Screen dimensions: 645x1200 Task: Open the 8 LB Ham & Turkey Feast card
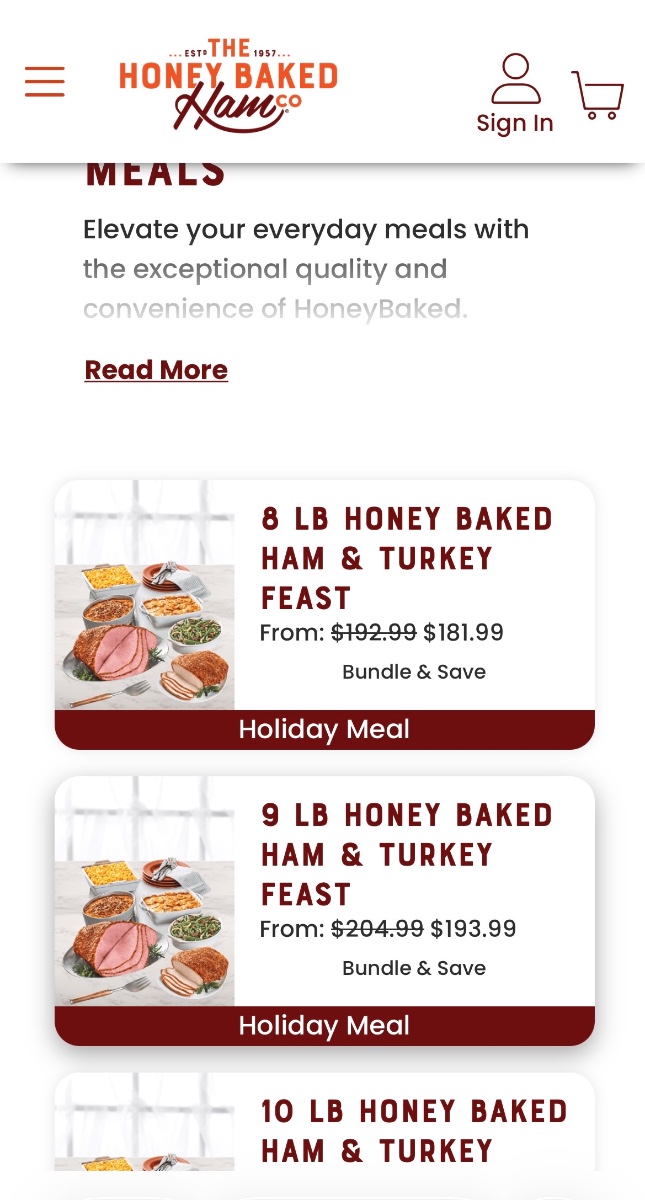[324, 615]
